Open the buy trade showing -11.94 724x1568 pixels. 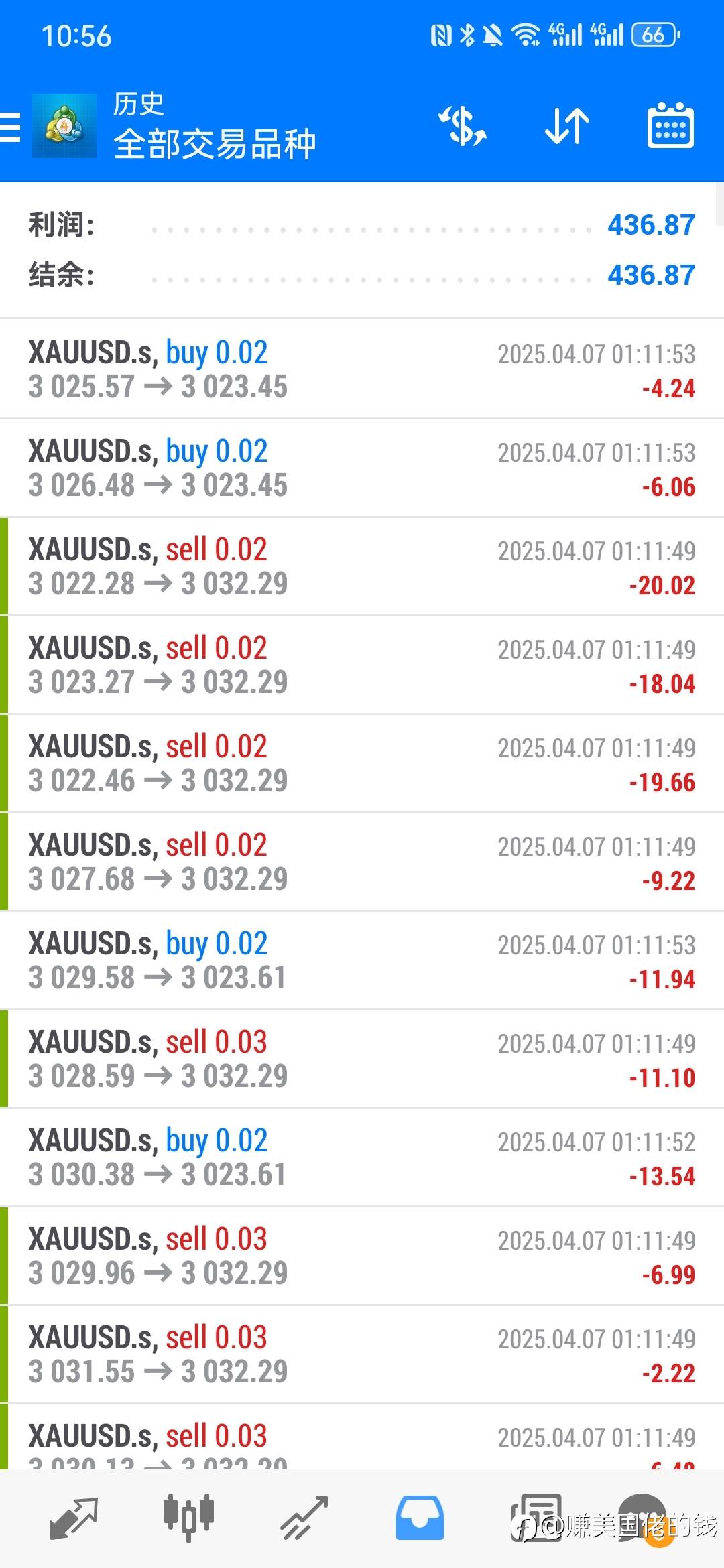[362, 960]
